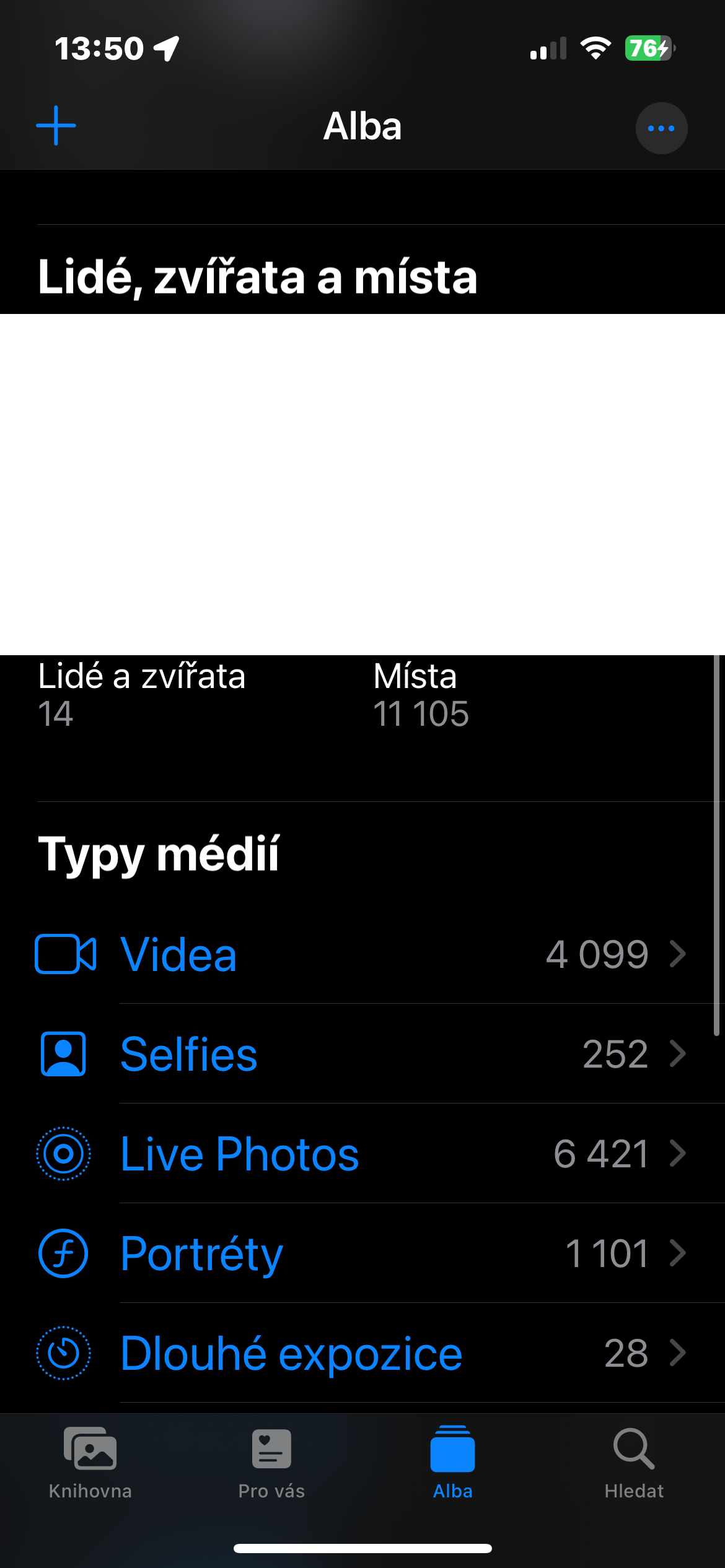The image size is (725, 1568).
Task: Select the Alba tab
Action: tap(453, 1463)
